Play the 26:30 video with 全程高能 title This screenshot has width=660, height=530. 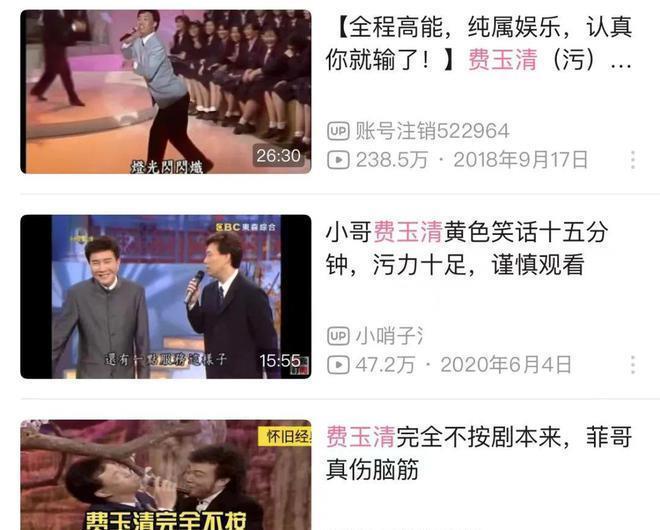(165, 91)
